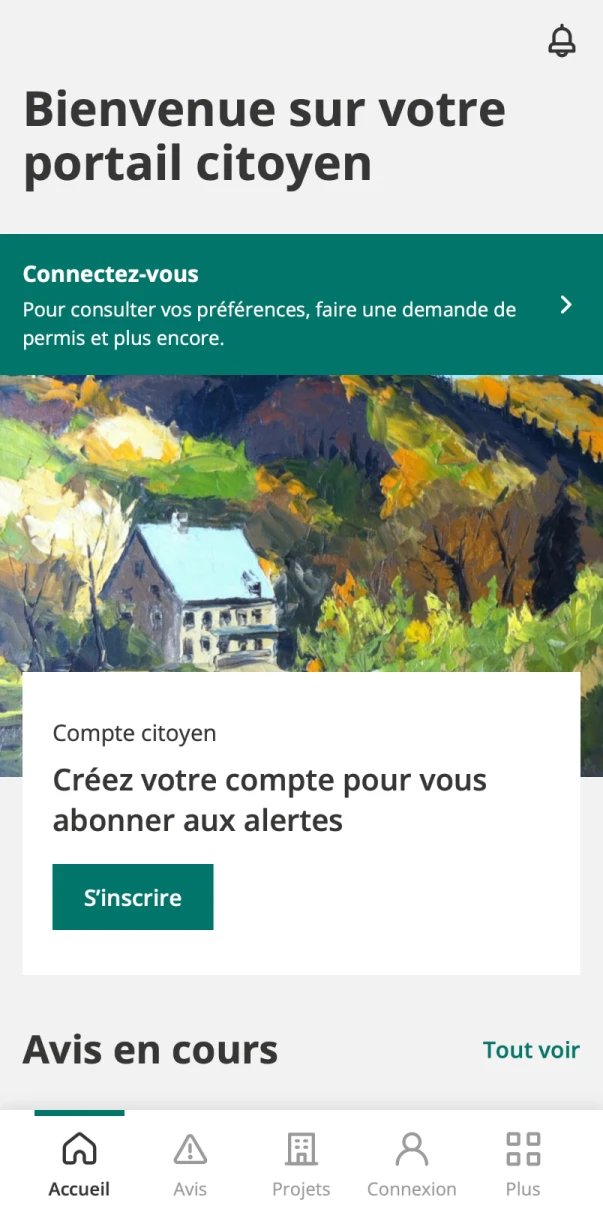Open the Projets tab

point(301,1165)
